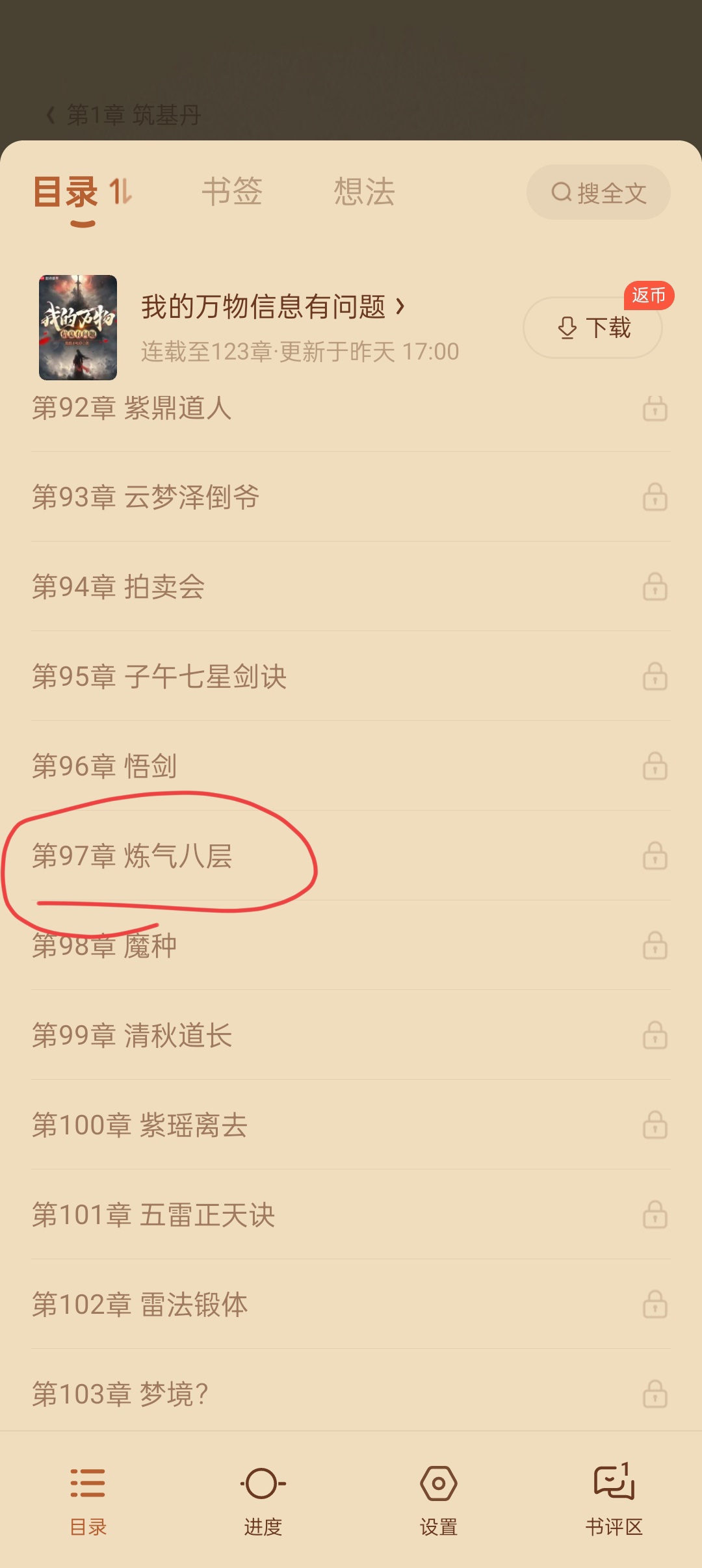Open chapter 第102章 雷法锻体
This screenshot has height=1568, width=702.
pyautogui.click(x=351, y=1305)
